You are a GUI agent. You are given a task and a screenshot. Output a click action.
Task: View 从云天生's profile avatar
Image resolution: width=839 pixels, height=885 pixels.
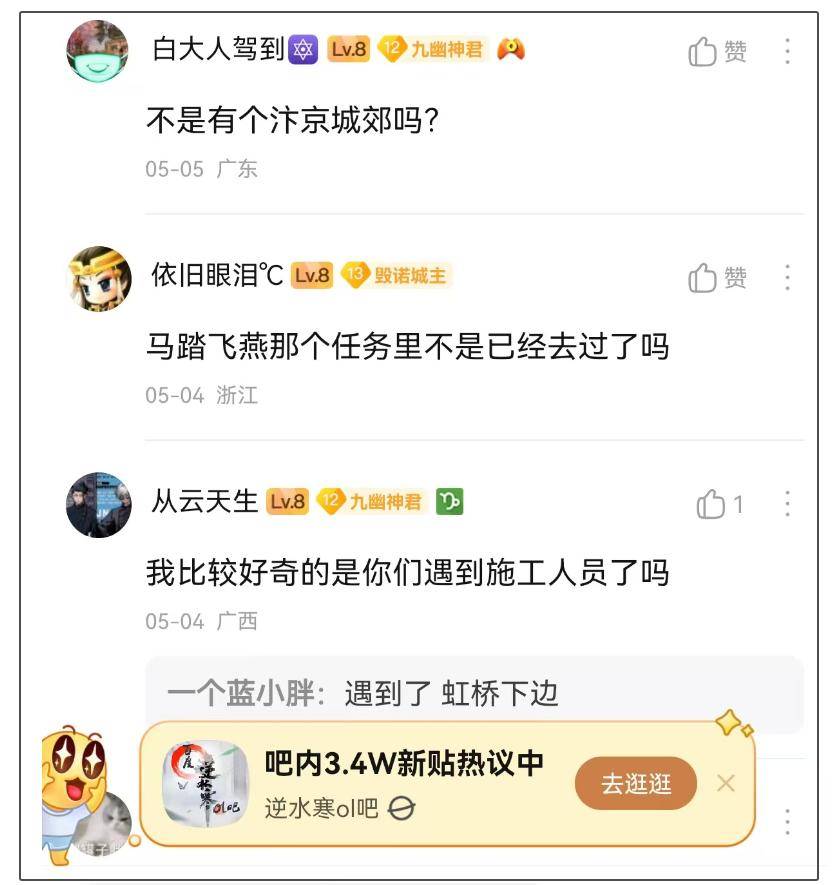[x=98, y=504]
